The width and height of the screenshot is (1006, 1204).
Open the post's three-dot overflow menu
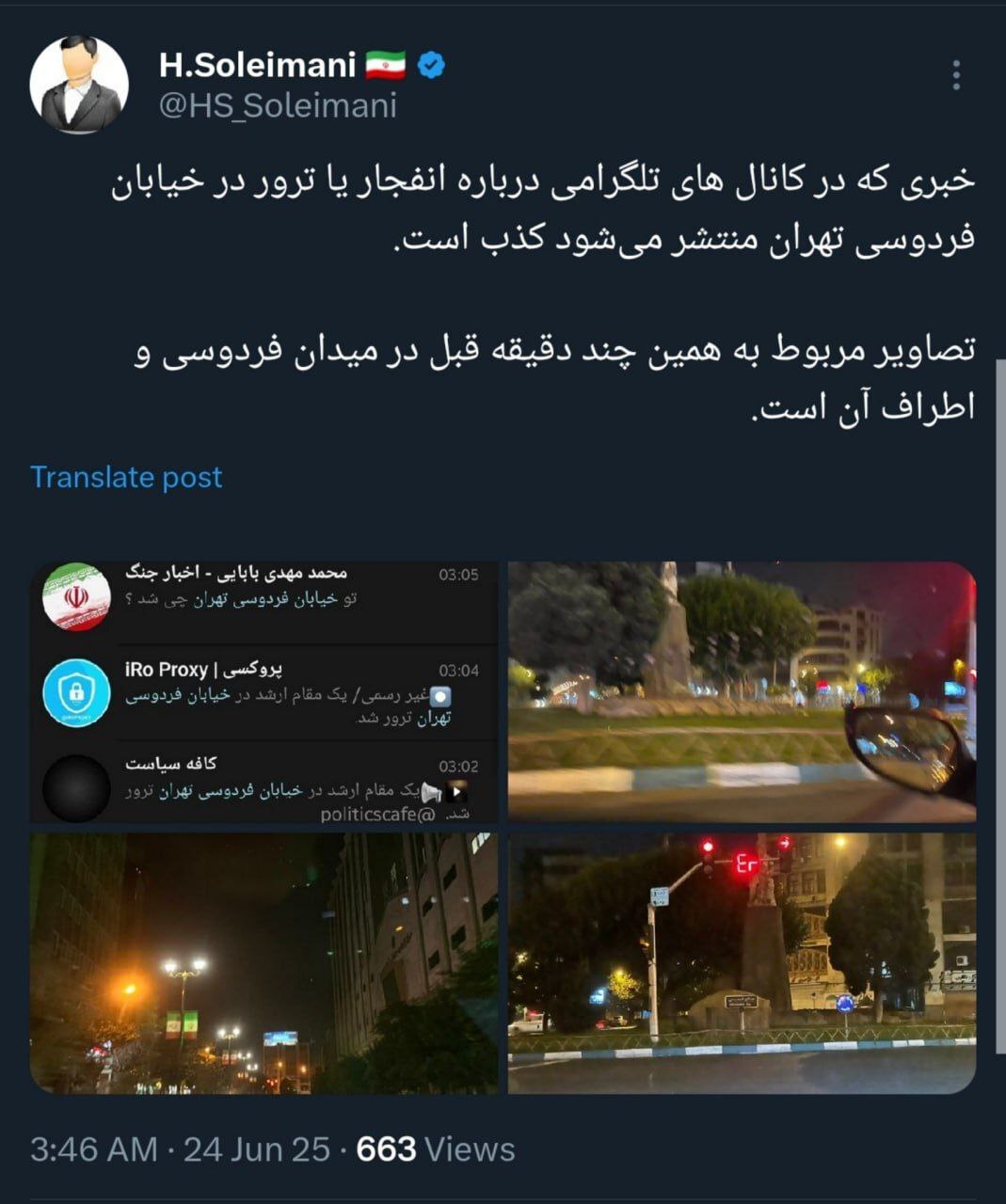(955, 75)
